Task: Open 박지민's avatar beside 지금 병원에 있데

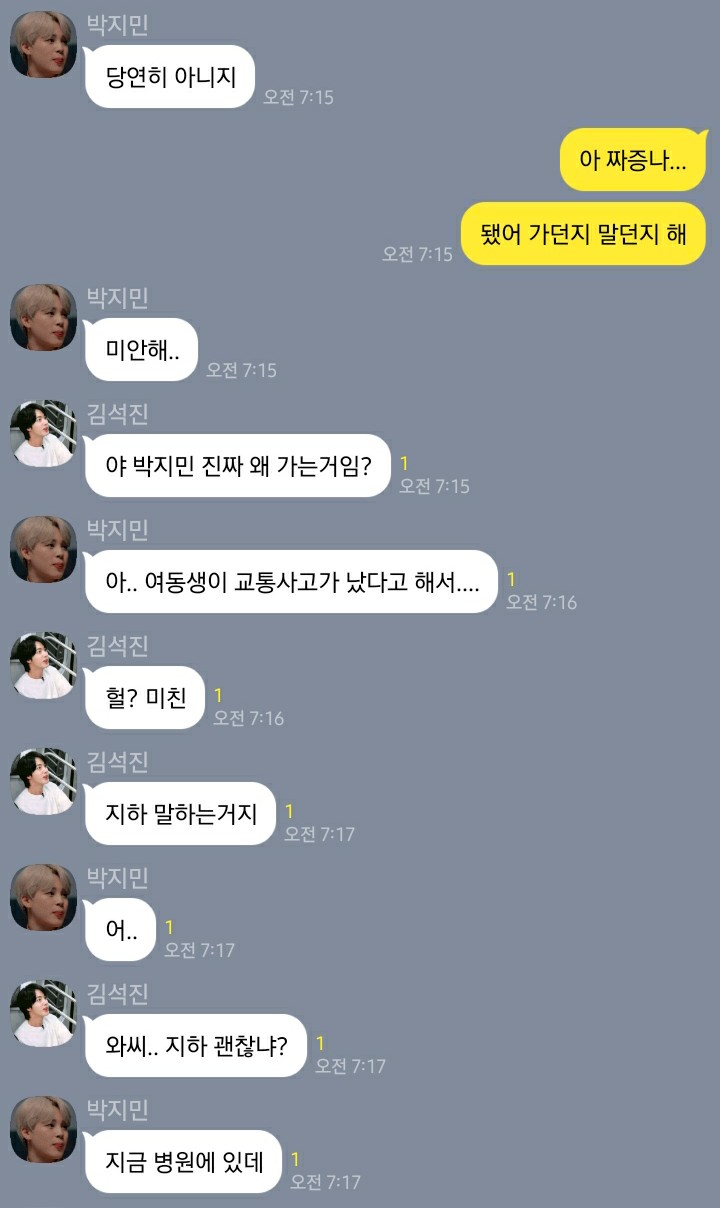Action: pyautogui.click(x=43, y=1129)
